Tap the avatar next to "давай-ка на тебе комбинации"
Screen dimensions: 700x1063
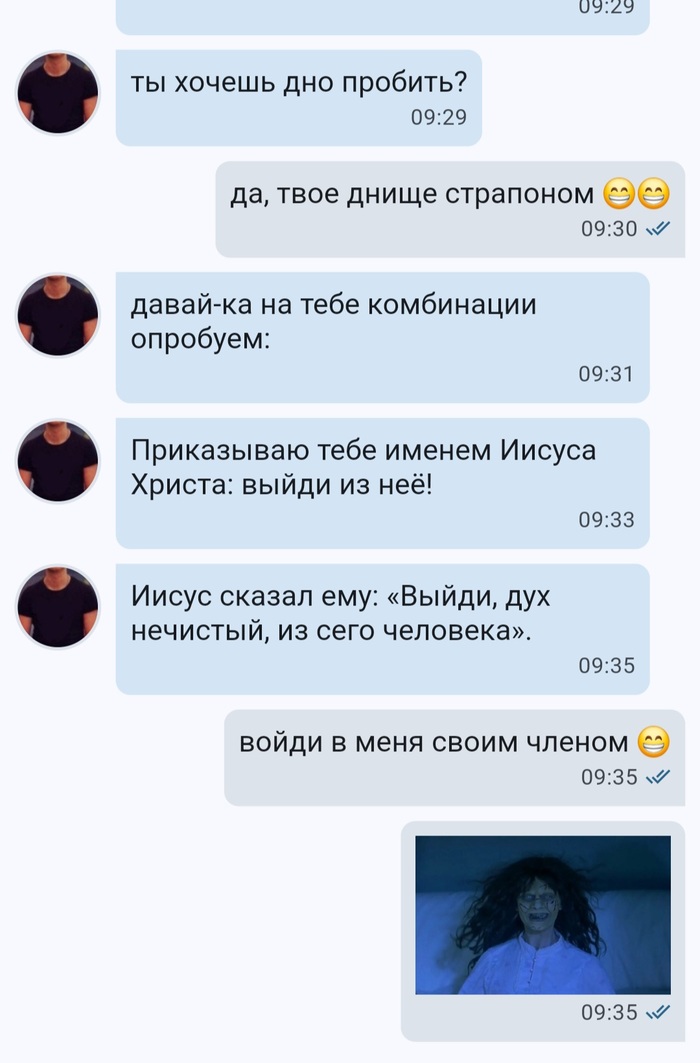tap(58, 315)
